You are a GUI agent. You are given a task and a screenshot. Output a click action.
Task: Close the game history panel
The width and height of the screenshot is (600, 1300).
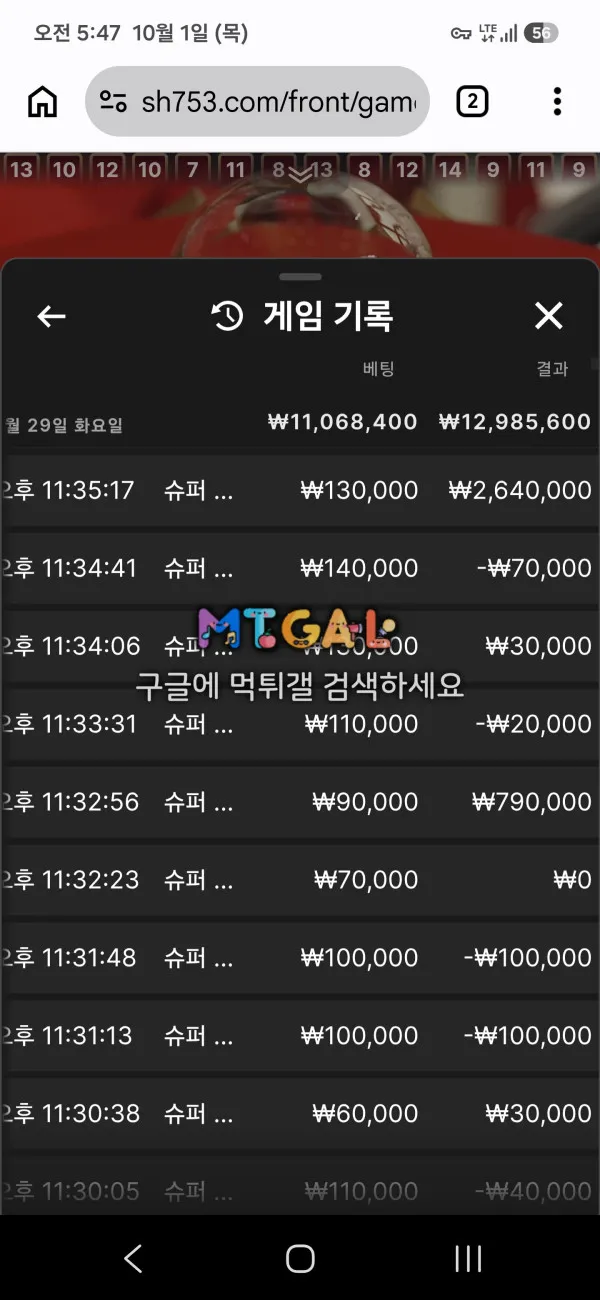548,316
